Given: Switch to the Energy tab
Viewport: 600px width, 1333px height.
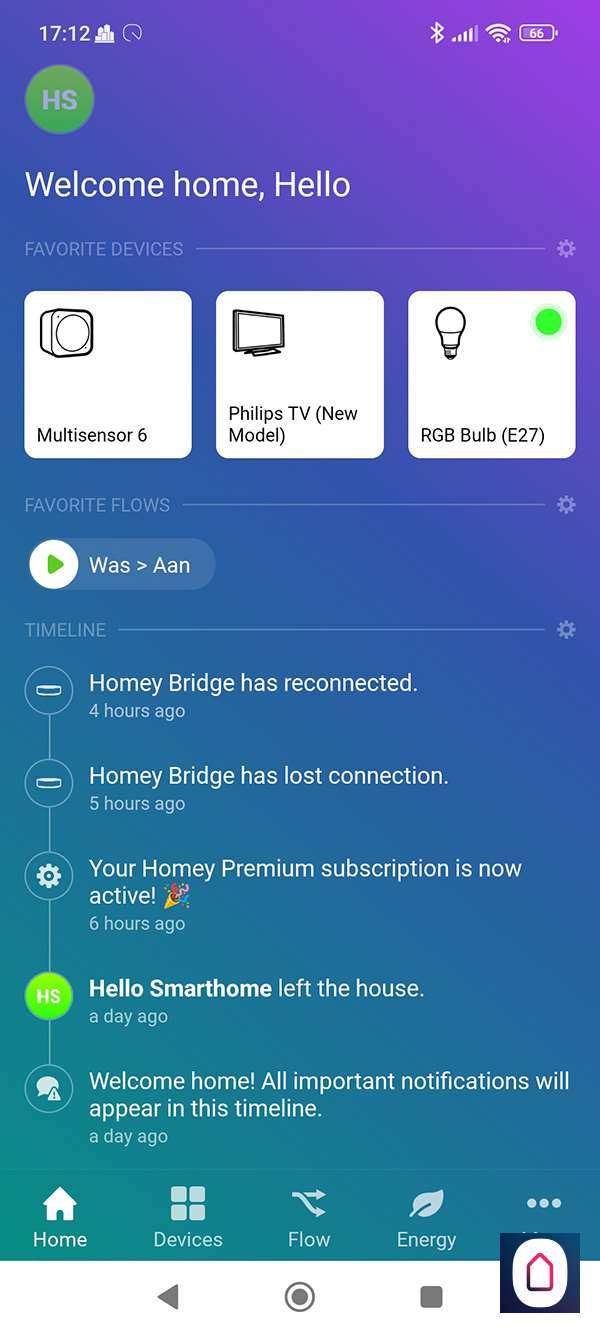Looking at the screenshot, I should point(426,1217).
